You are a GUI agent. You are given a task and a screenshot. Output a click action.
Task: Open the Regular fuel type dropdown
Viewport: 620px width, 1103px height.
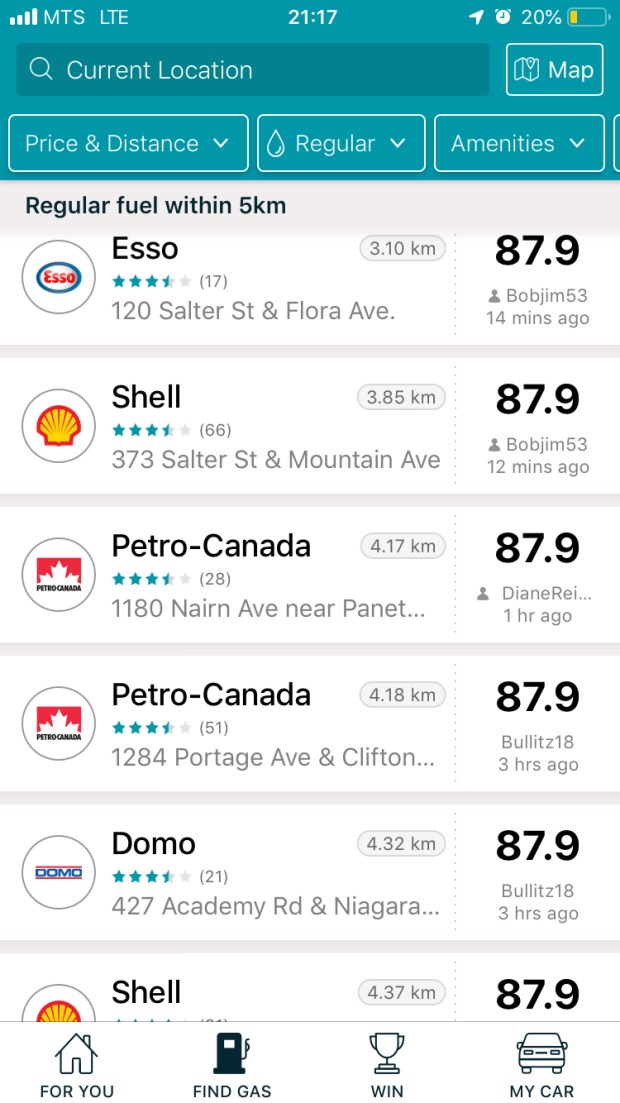(341, 144)
